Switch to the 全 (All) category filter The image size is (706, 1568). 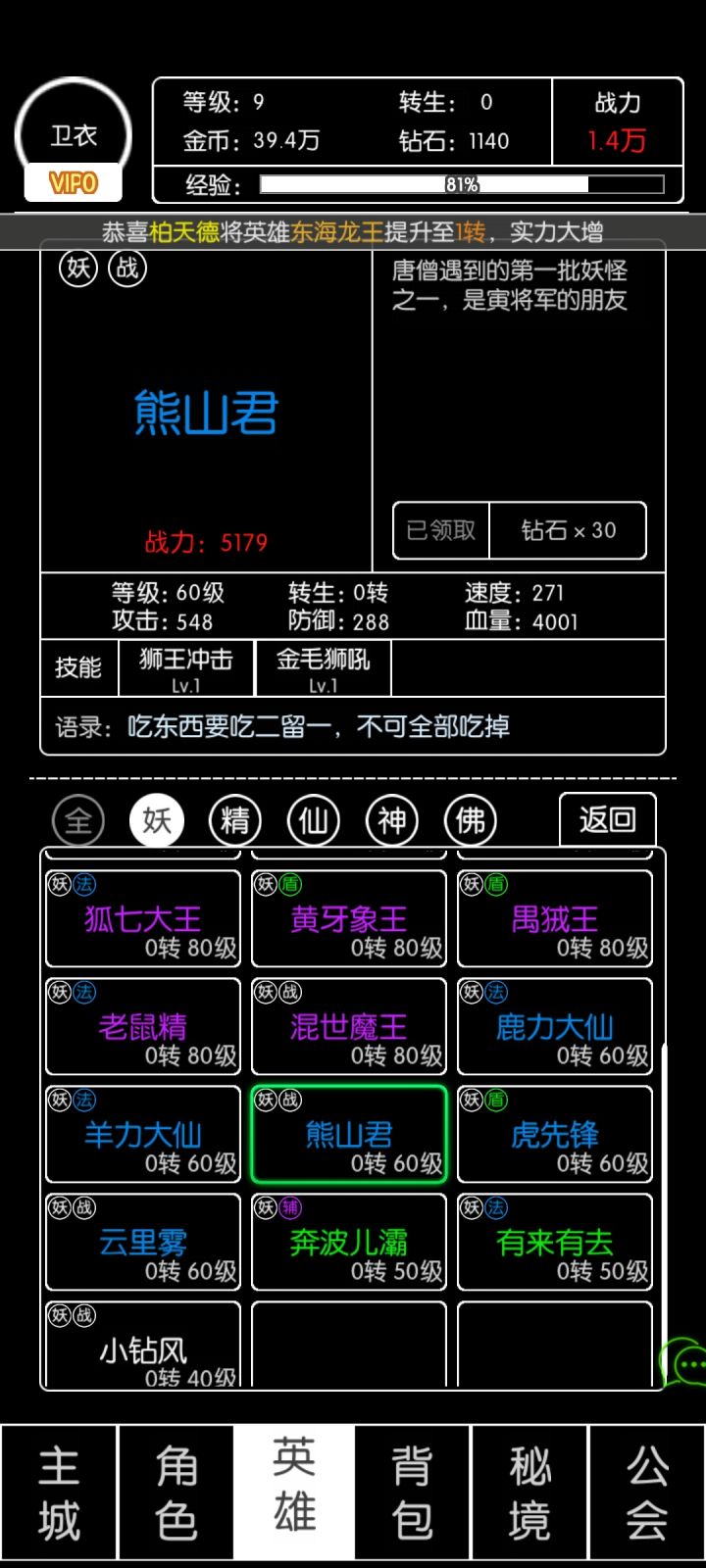coord(78,819)
